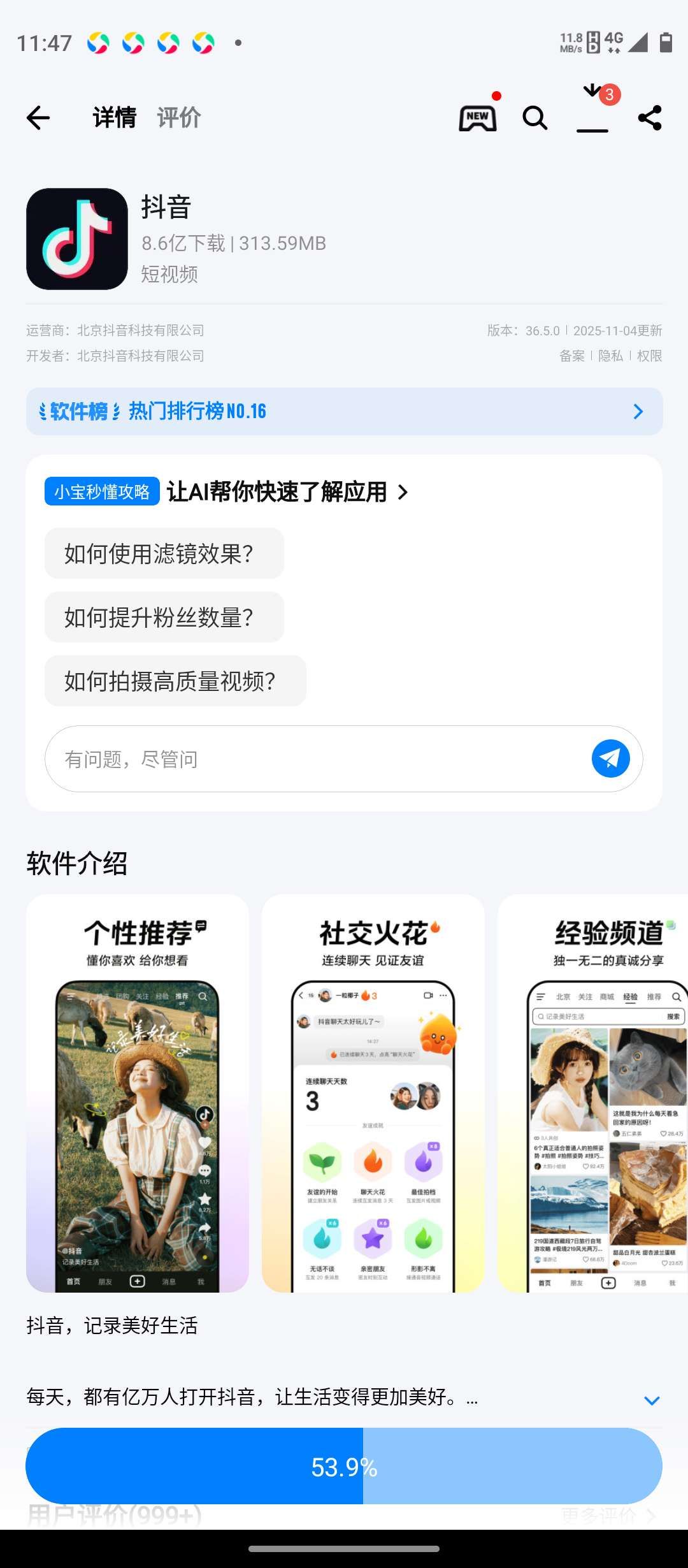
Task: Open the 热门排行榜 NO.16 ranking banner
Action: [x=344, y=412]
